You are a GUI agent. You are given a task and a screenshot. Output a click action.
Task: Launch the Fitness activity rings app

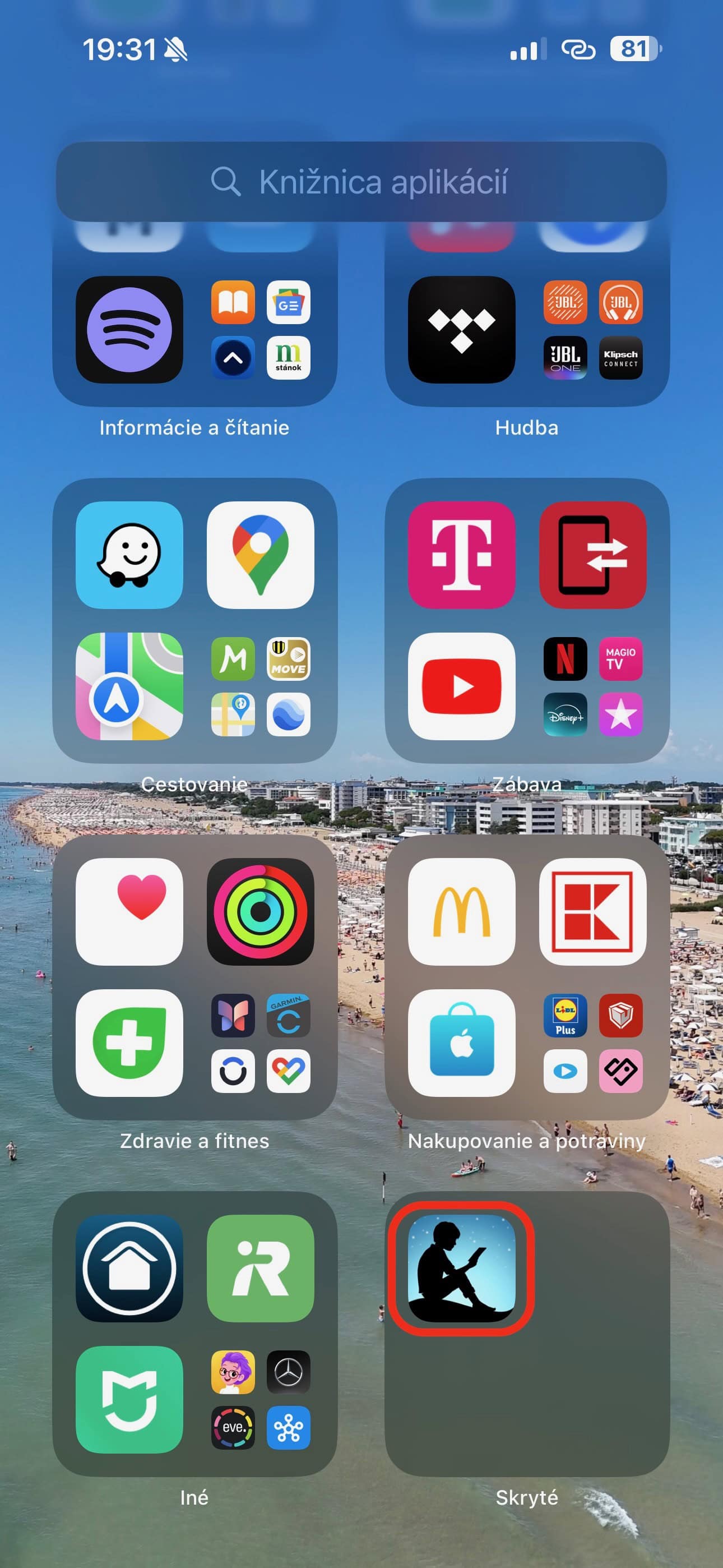261,911
